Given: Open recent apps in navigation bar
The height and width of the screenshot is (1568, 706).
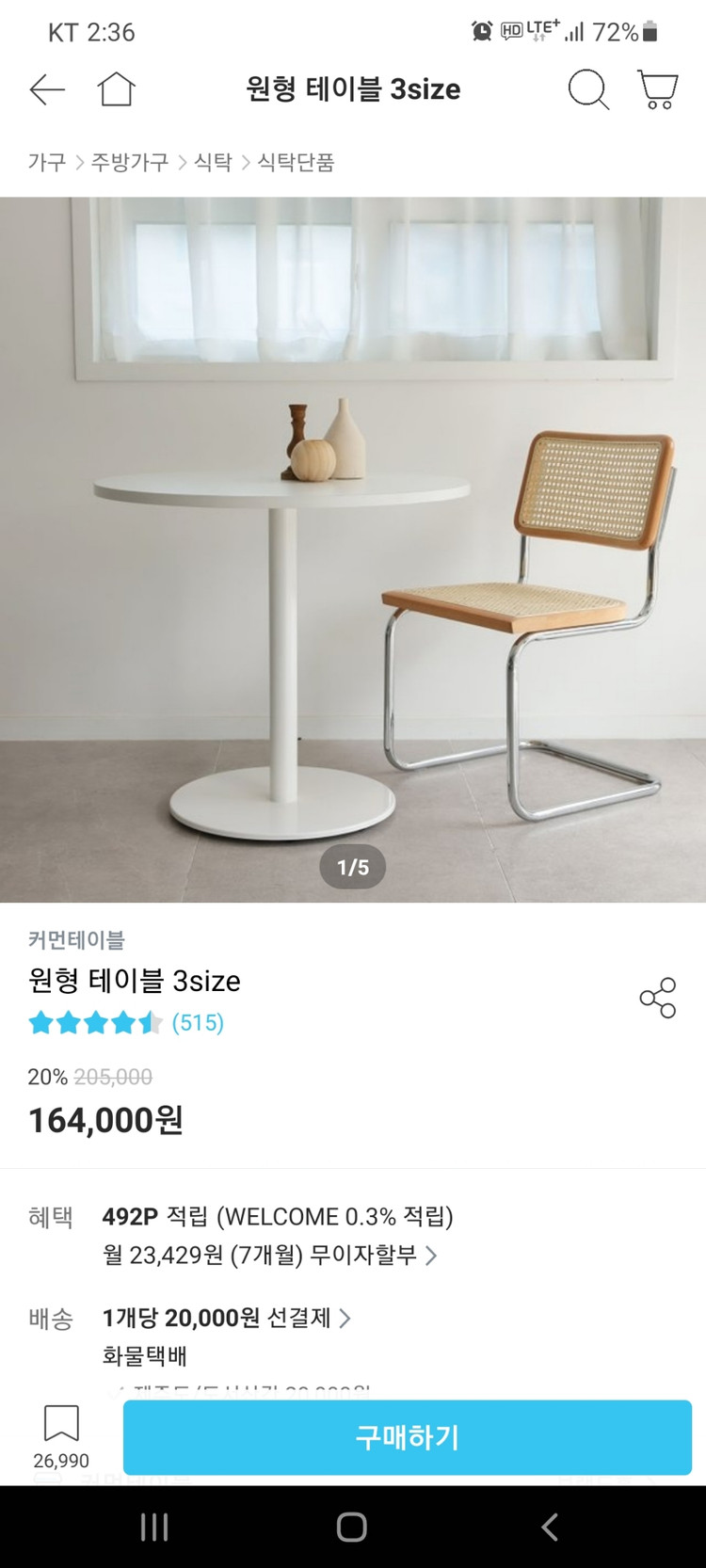Looking at the screenshot, I should [154, 1527].
